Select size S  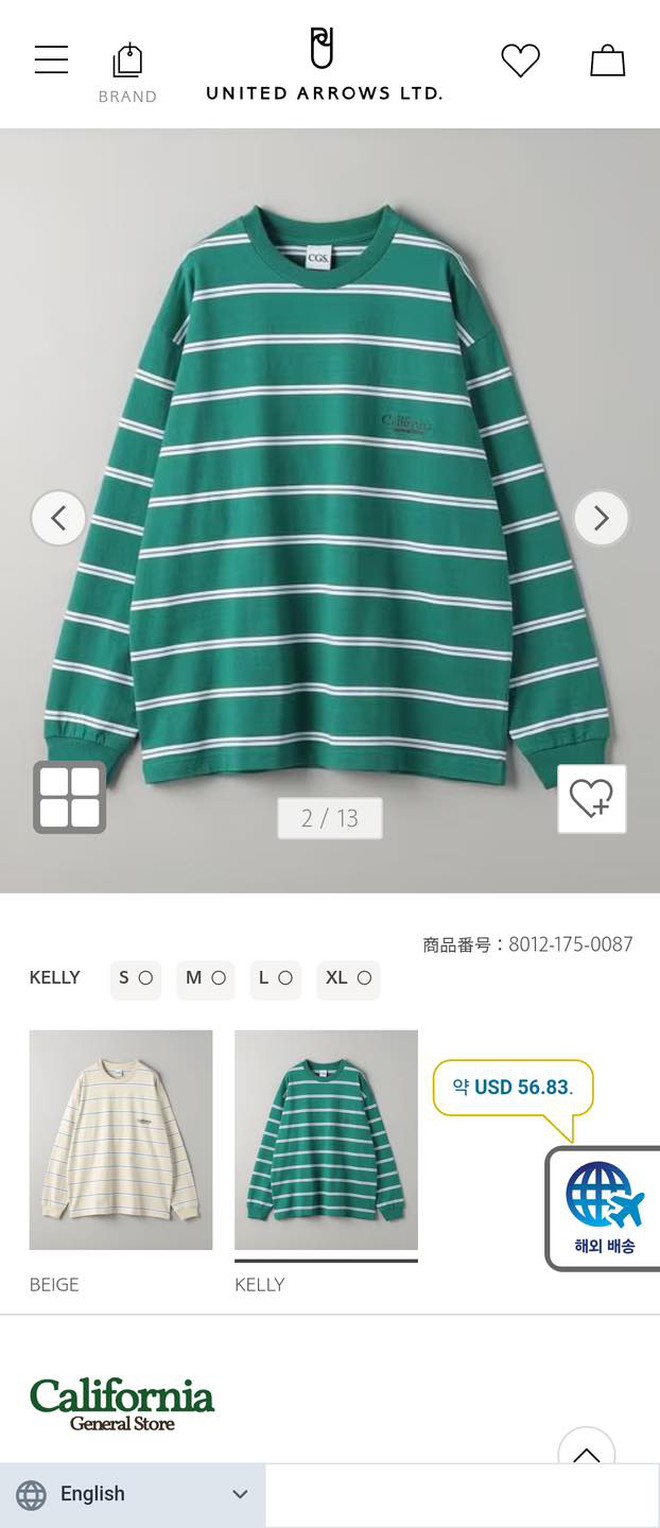tap(135, 978)
